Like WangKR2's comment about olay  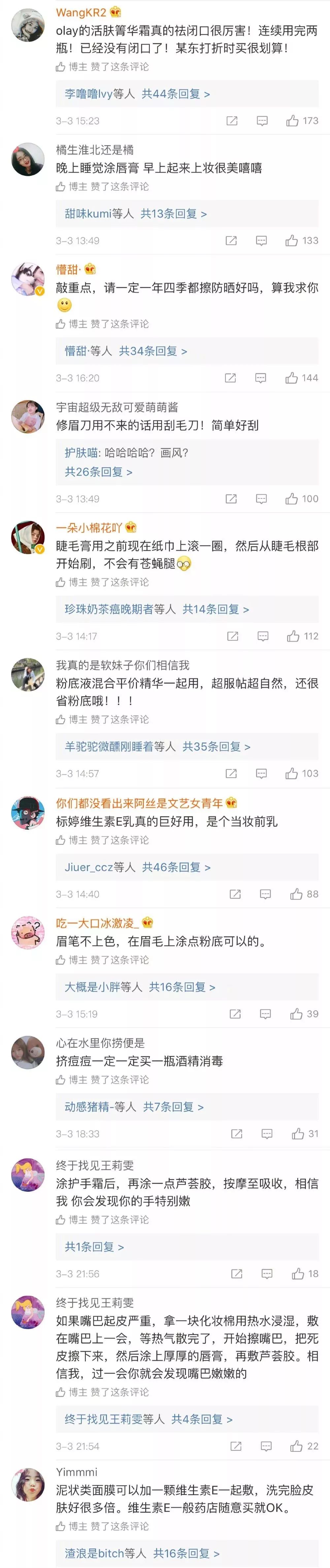(x=293, y=120)
